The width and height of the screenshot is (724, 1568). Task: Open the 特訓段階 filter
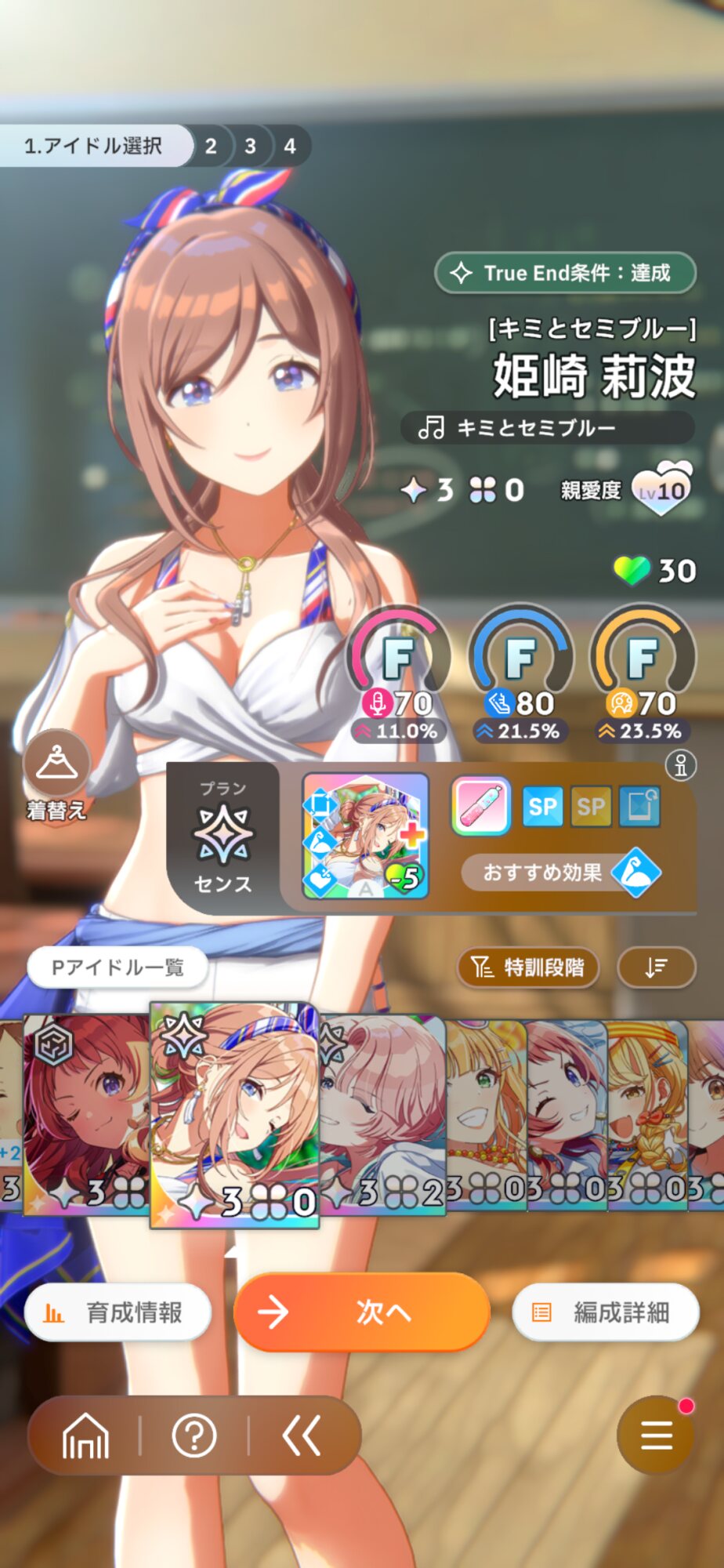pos(528,967)
